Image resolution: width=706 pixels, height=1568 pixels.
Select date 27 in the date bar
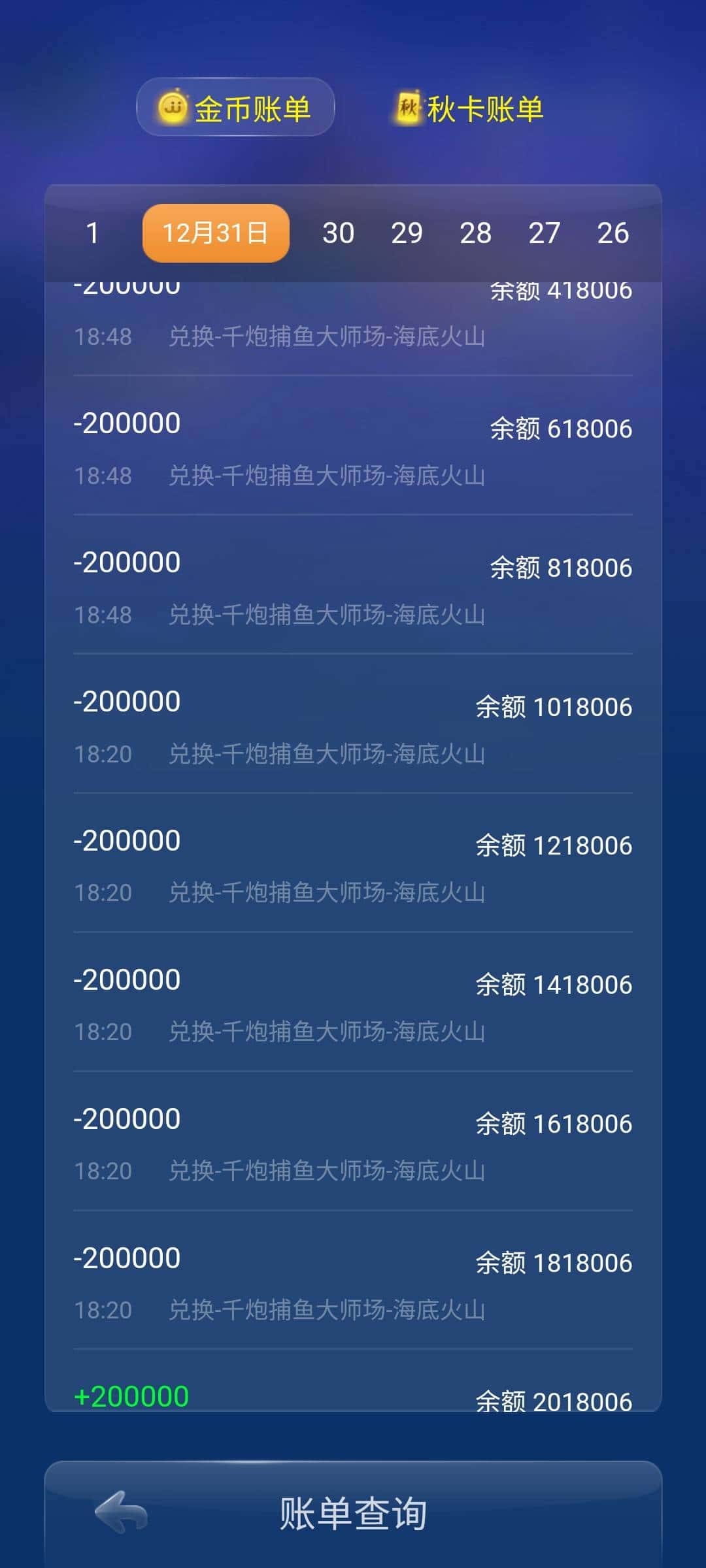[545, 233]
